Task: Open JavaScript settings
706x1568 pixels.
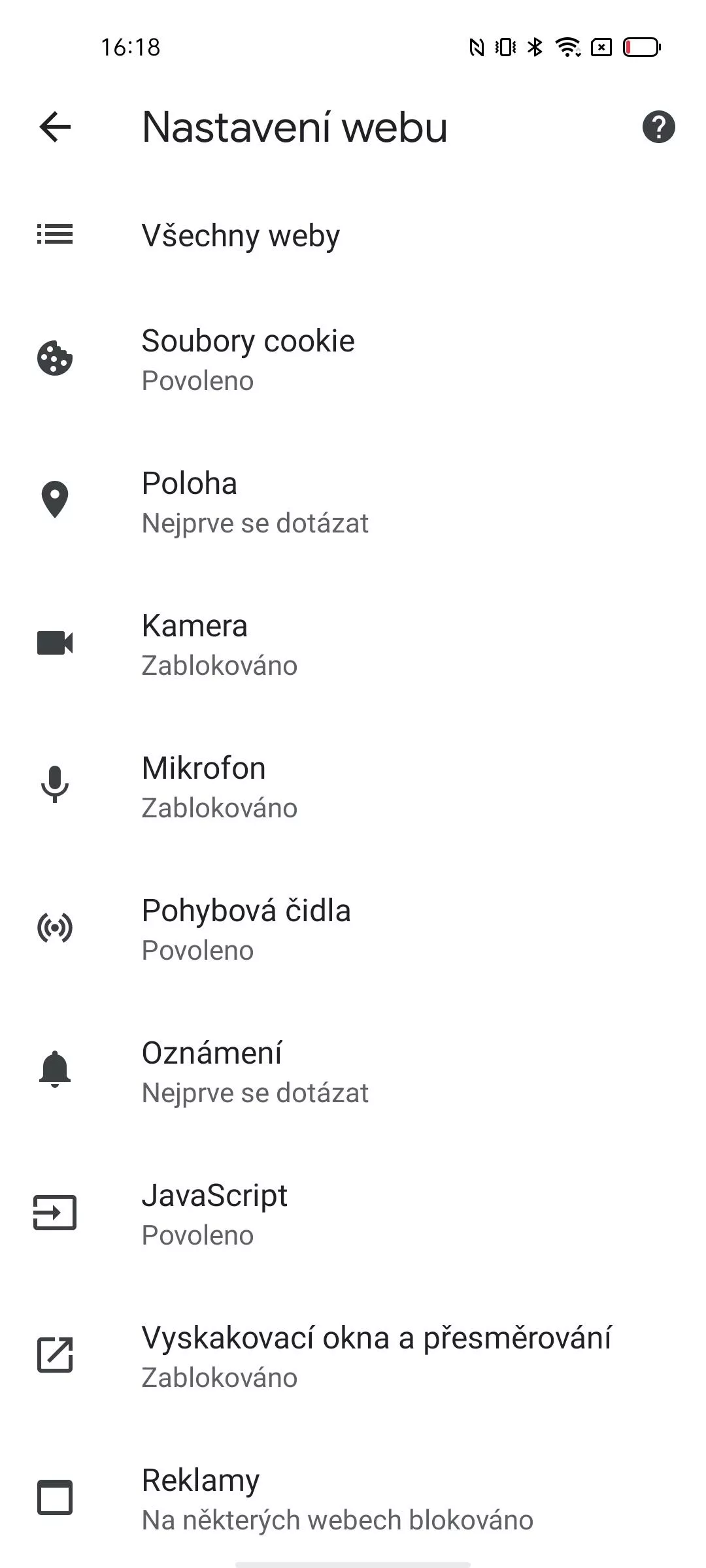Action: pos(353,1214)
